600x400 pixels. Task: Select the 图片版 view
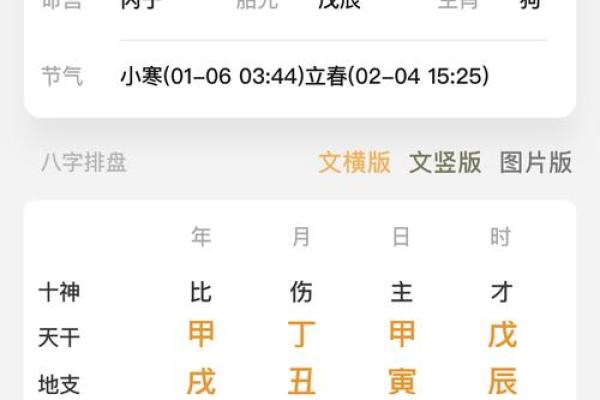pos(535,163)
